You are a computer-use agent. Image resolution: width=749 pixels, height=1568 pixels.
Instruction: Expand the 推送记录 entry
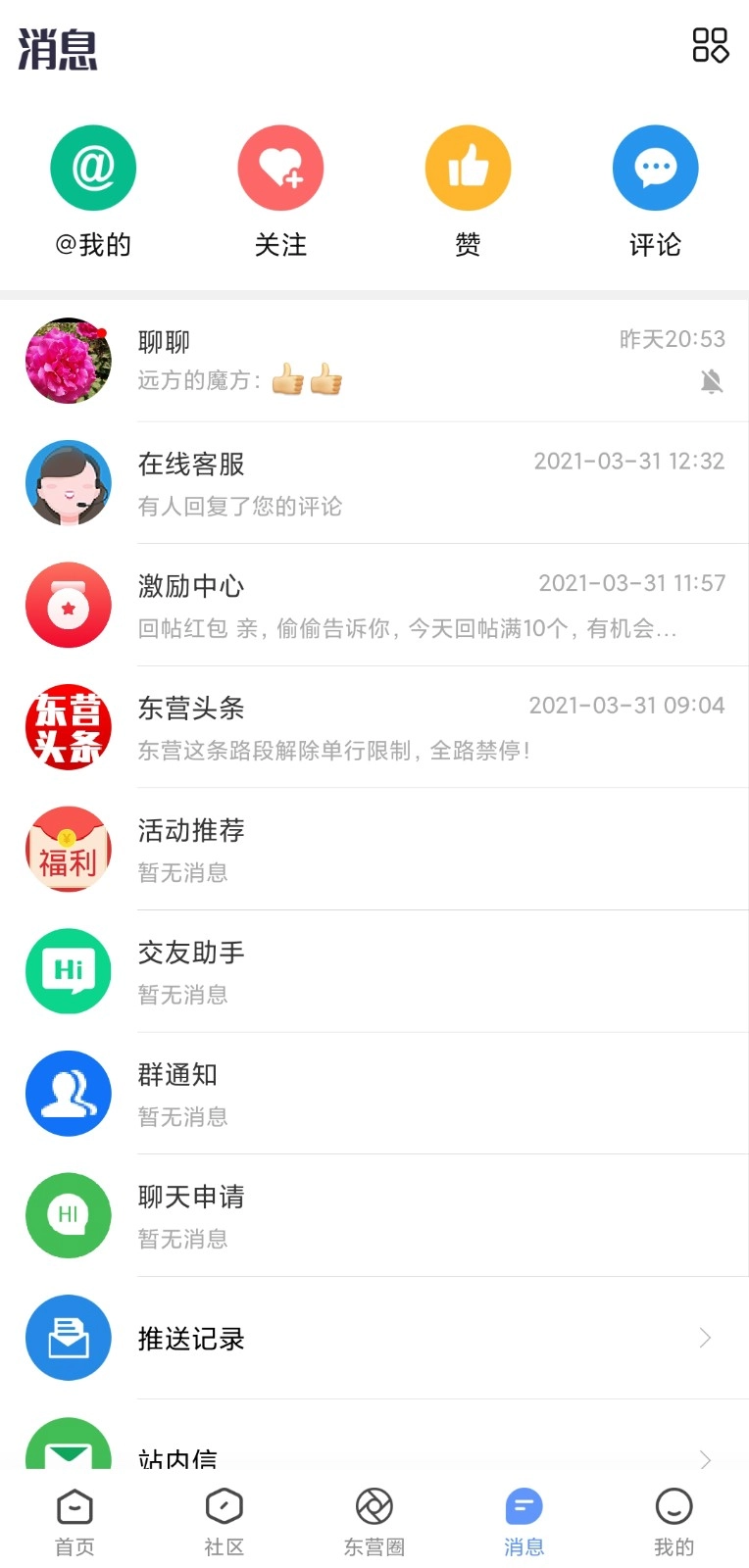point(392,1338)
